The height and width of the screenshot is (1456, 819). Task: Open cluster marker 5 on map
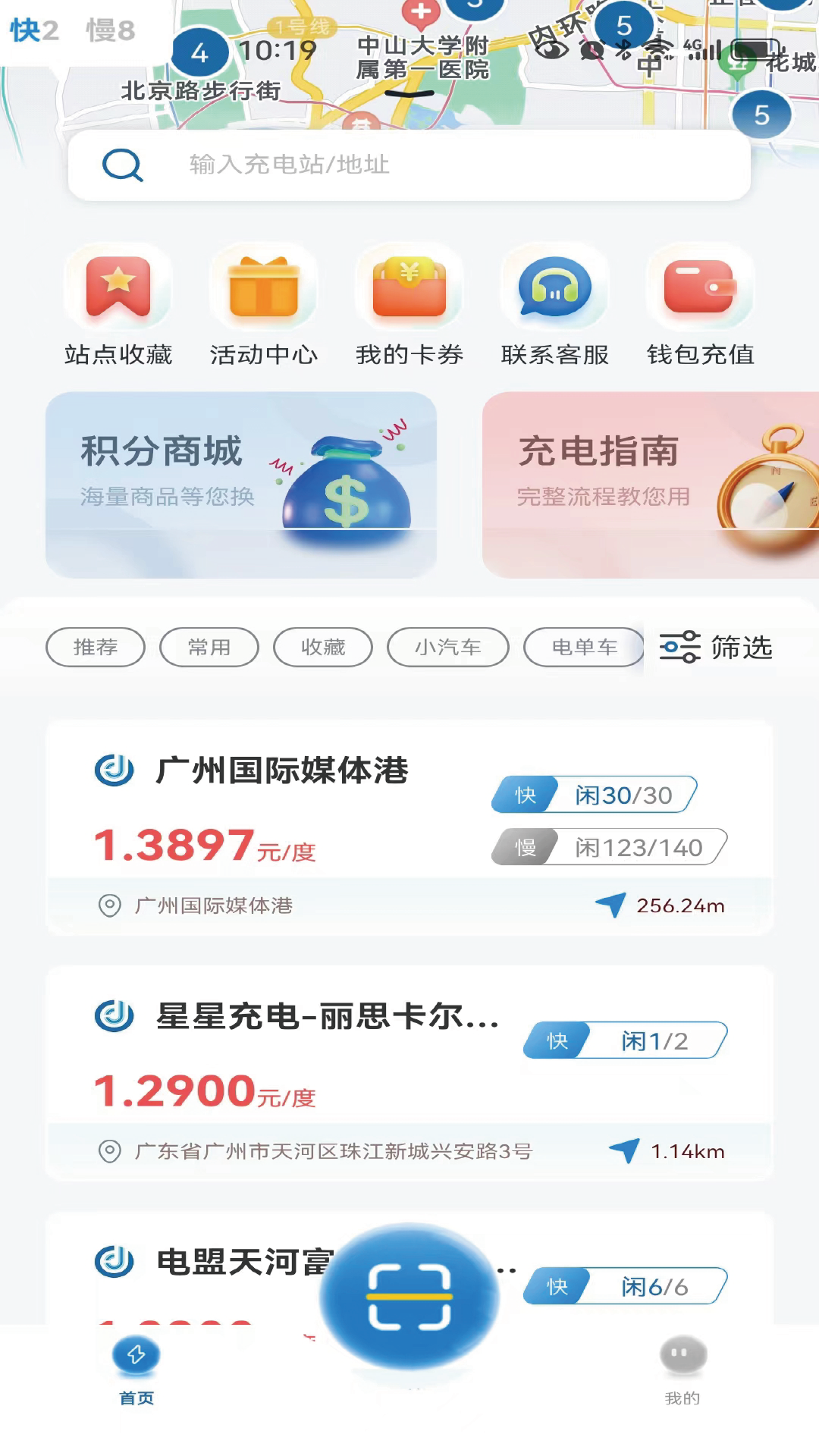(762, 115)
